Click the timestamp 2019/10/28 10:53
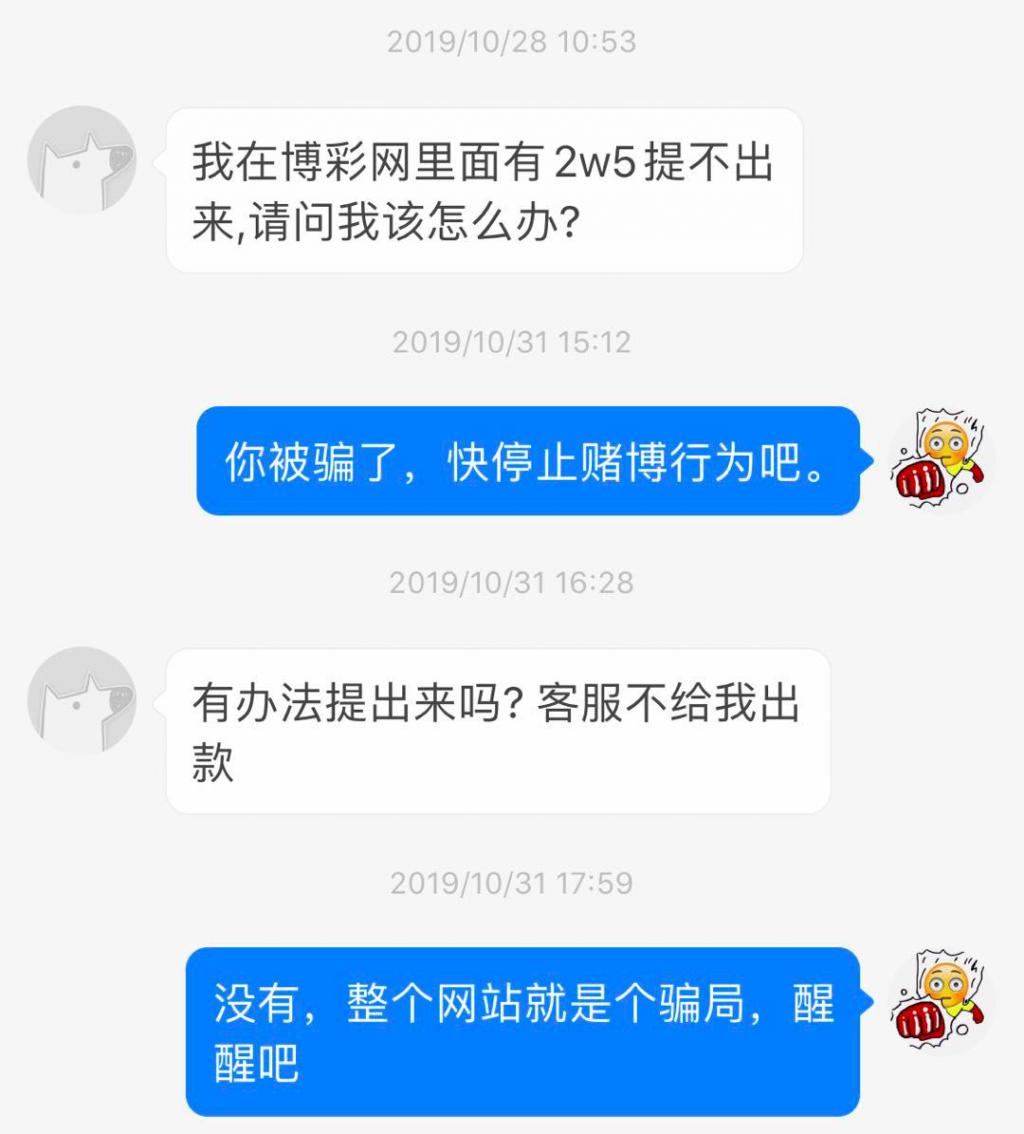Viewport: 1024px width, 1134px height. point(511,42)
